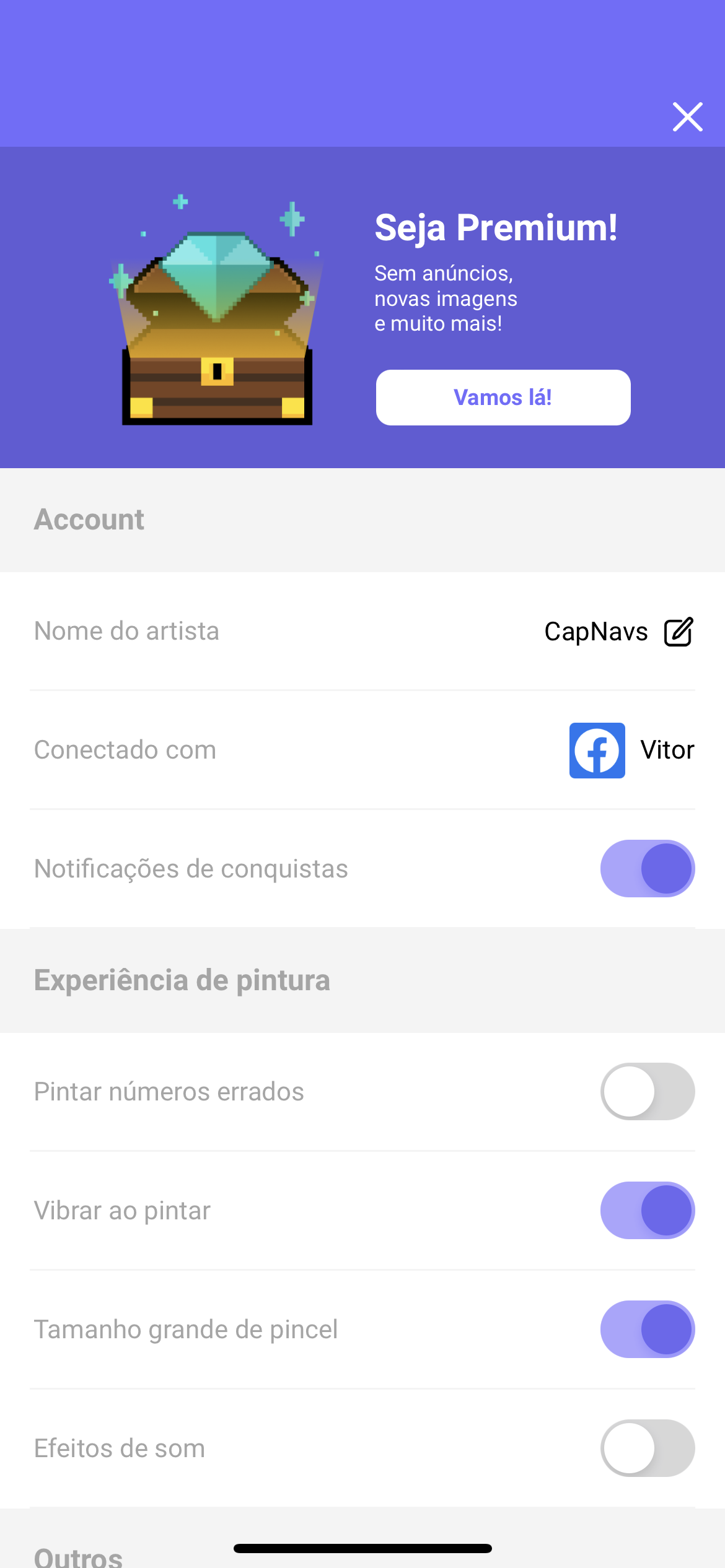Close the settings screen
The width and height of the screenshot is (725, 1568).
pyautogui.click(x=687, y=117)
